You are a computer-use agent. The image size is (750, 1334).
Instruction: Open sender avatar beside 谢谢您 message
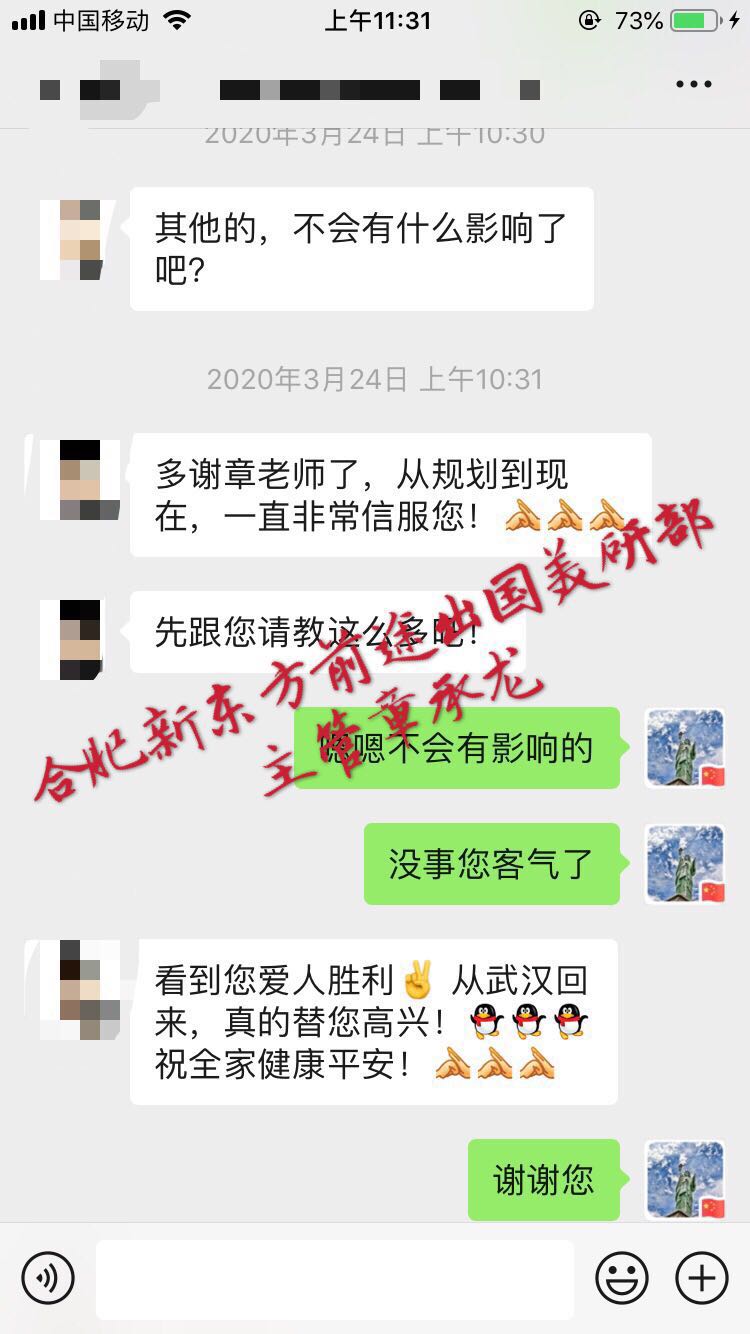[685, 1179]
